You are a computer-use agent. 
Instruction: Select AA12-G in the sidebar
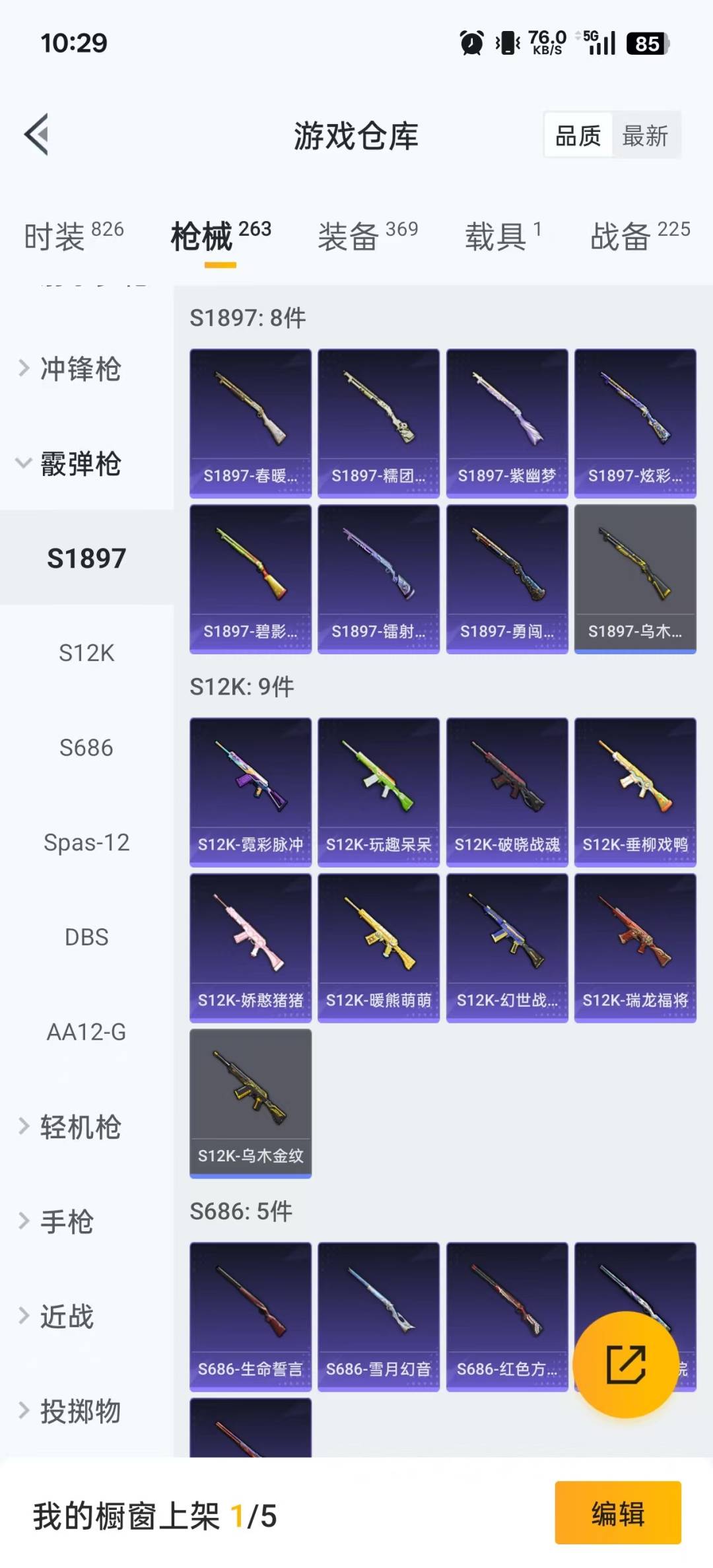click(x=86, y=1032)
